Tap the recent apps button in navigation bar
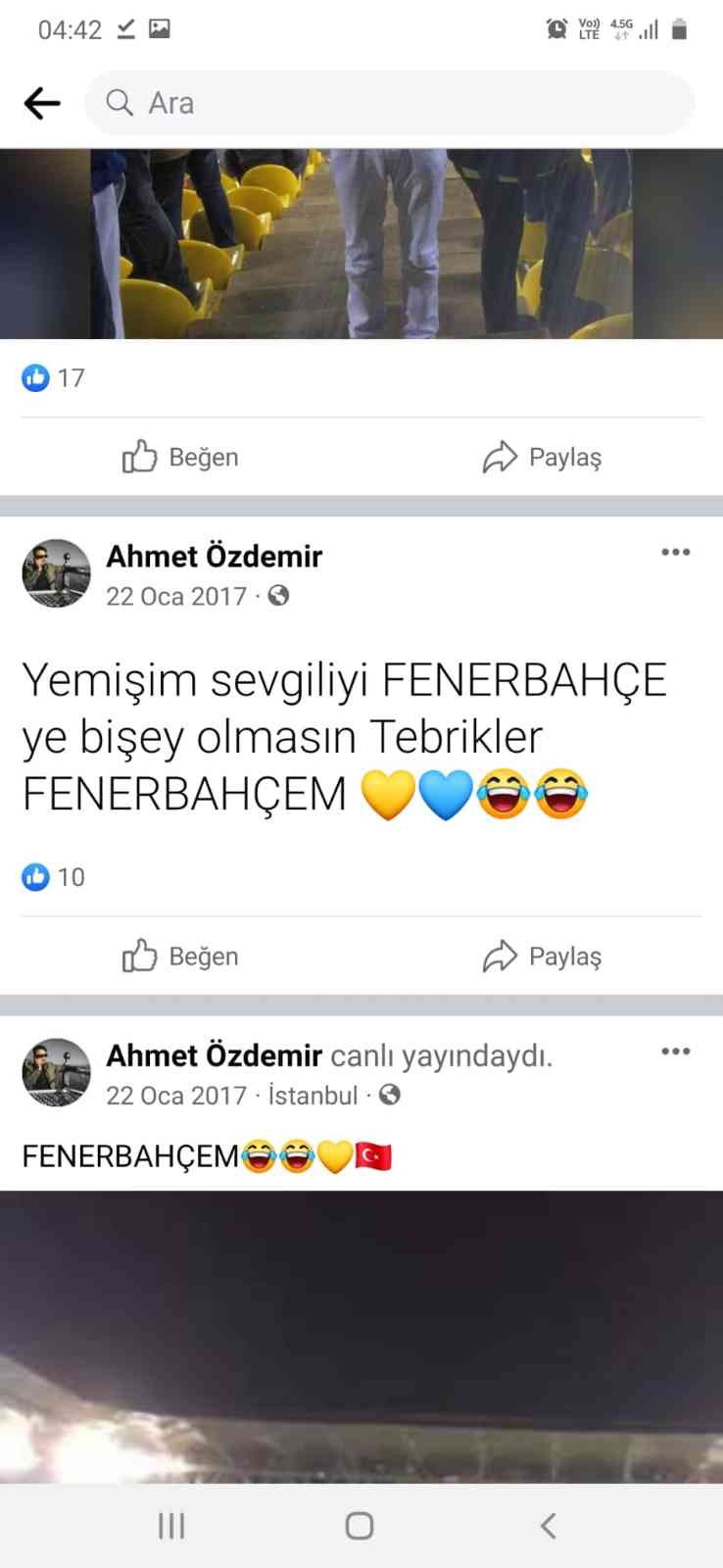The height and width of the screenshot is (1568, 723). coord(171,1525)
